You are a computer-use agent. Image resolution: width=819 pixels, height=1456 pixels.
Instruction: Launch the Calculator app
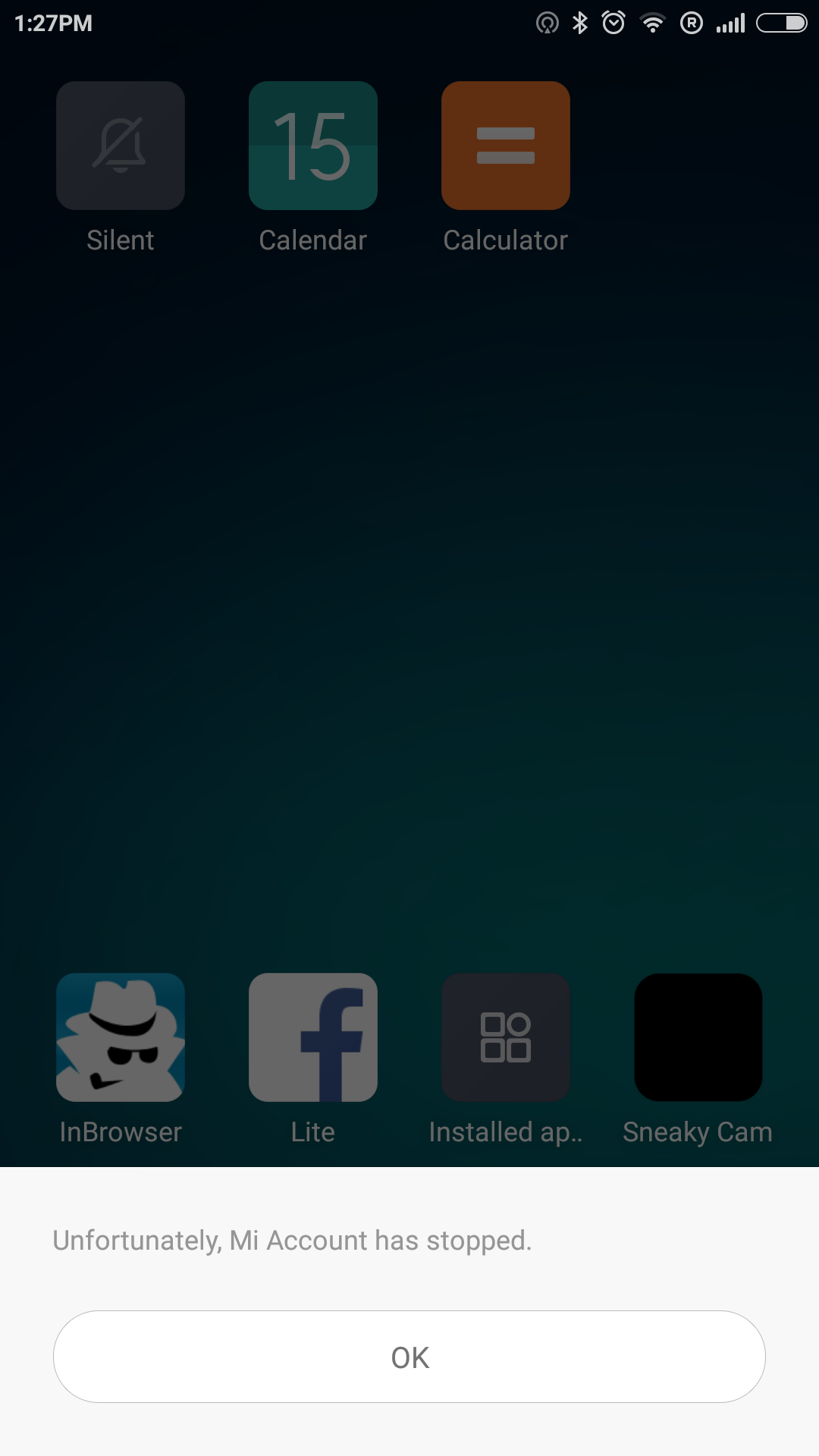pos(506,146)
